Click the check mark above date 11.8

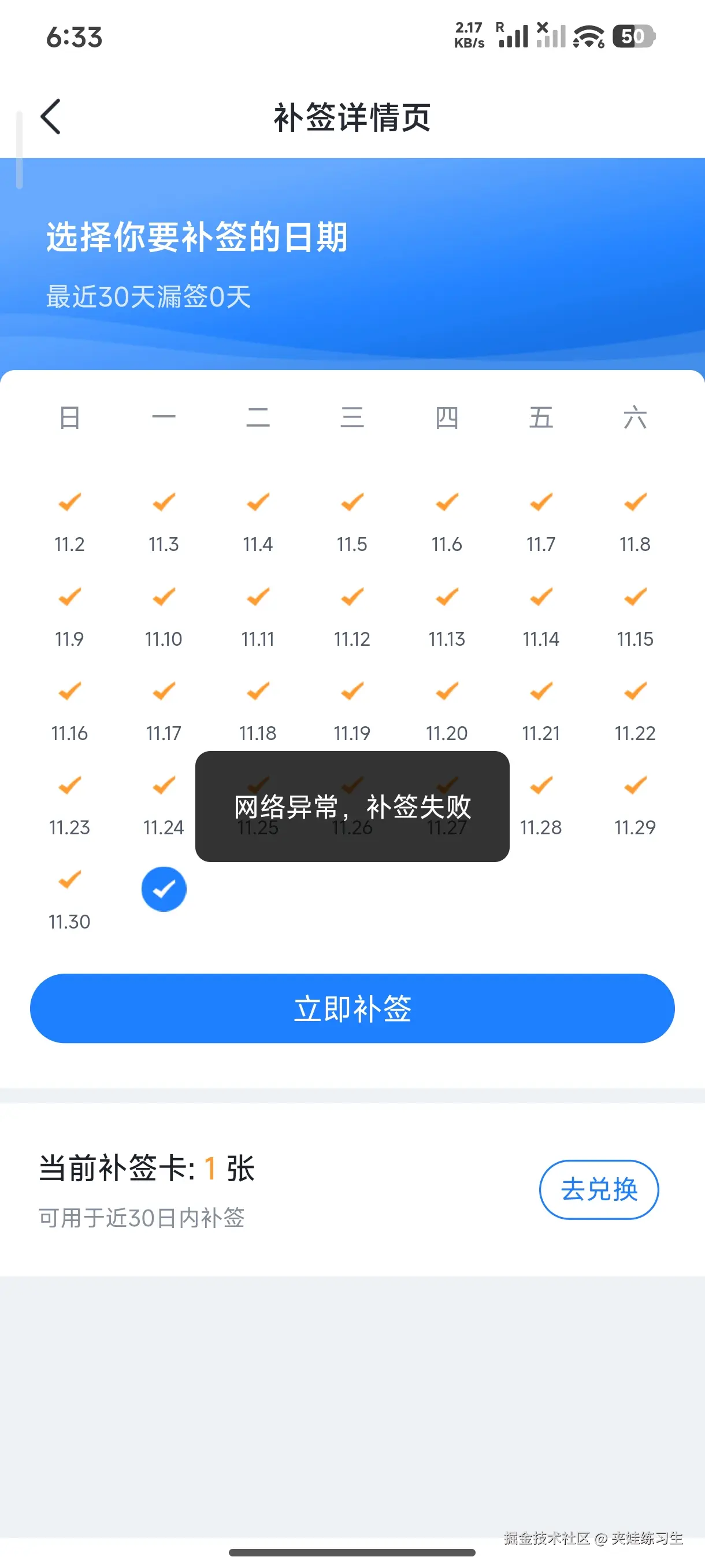(634, 502)
